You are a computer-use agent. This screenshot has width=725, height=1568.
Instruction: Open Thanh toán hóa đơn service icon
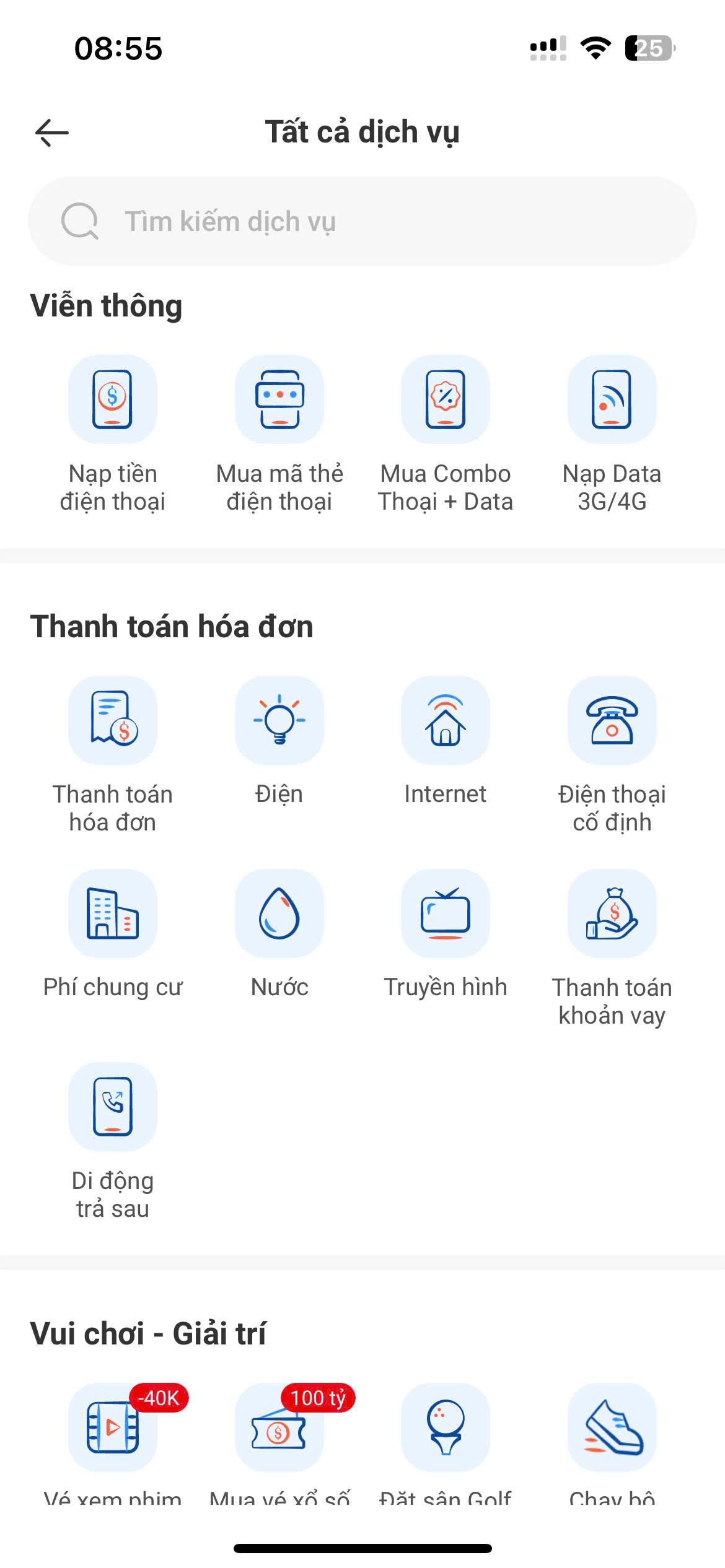pyautogui.click(x=113, y=720)
